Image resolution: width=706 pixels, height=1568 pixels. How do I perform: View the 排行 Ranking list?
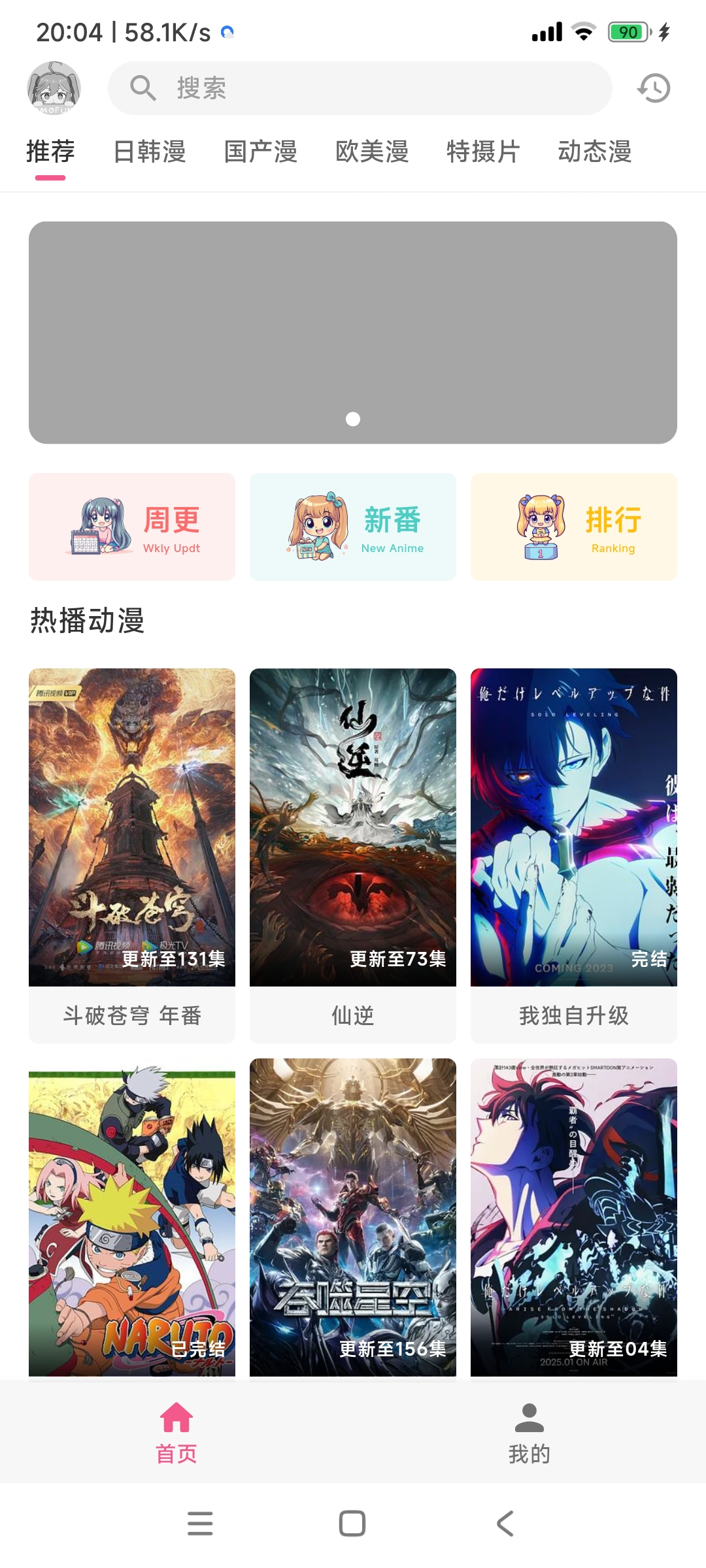click(574, 527)
